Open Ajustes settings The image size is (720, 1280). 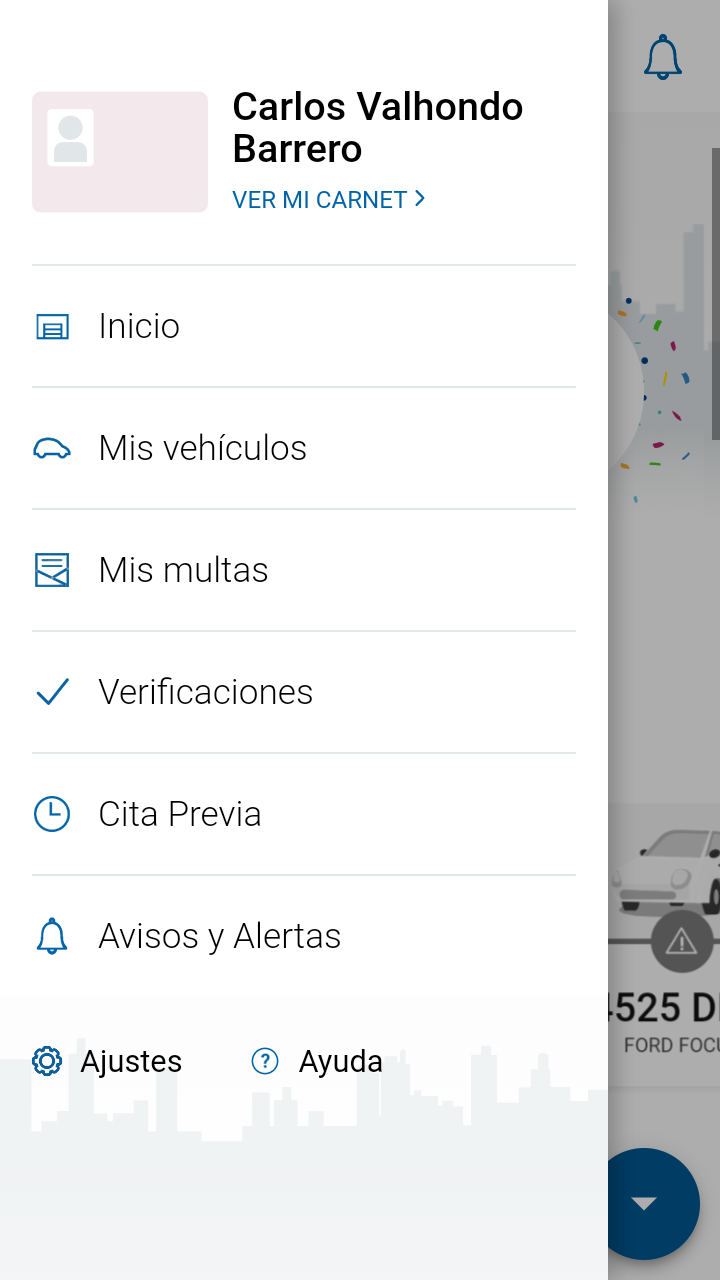(x=108, y=1061)
